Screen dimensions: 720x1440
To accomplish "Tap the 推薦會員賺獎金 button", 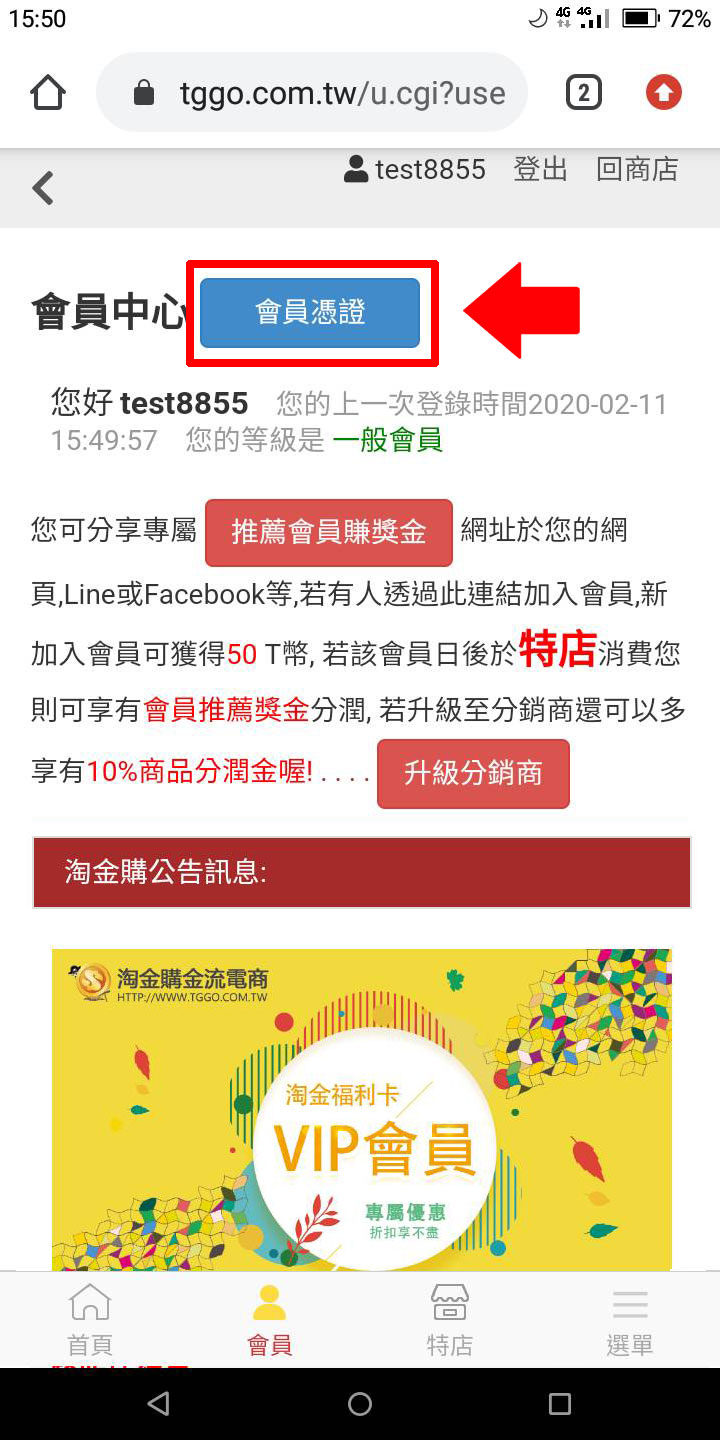I will (328, 531).
